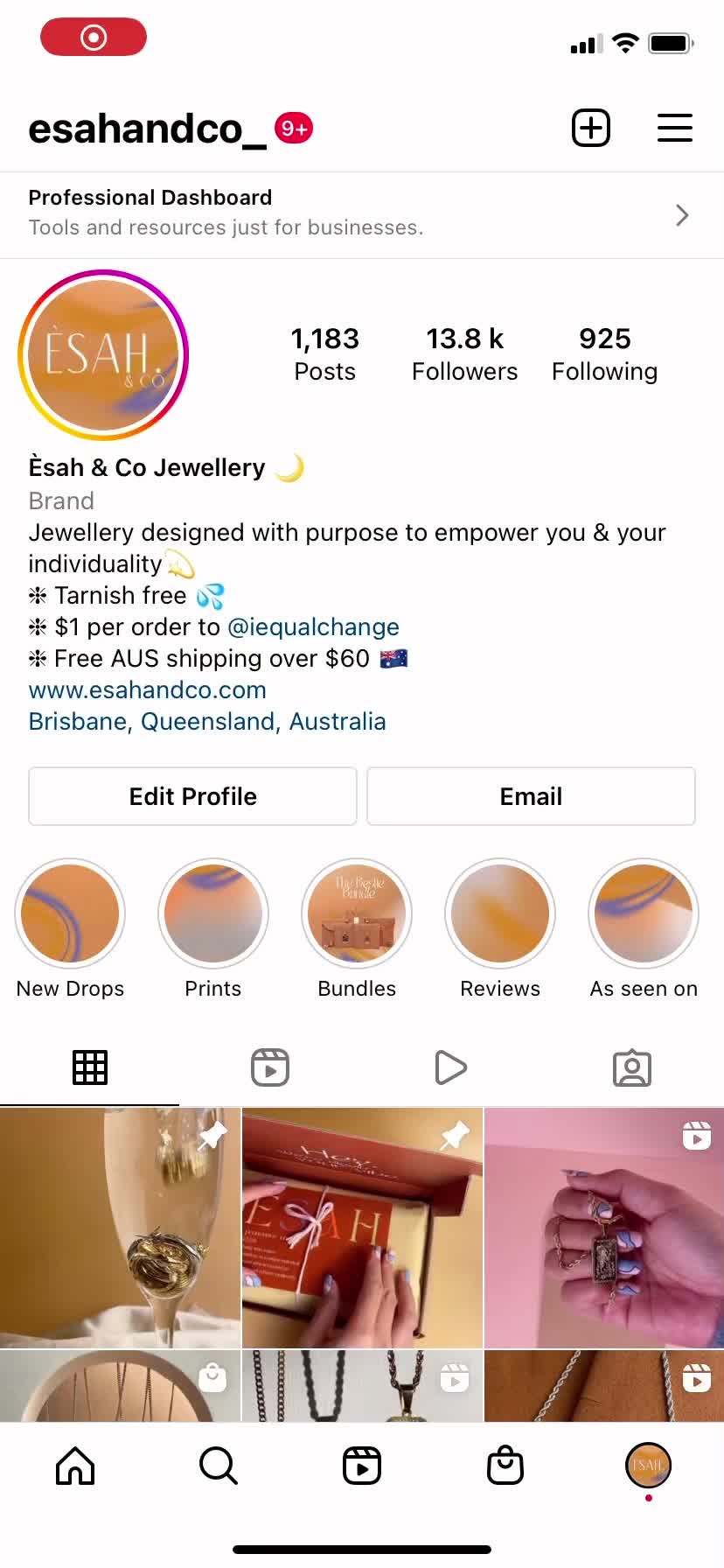Switch to the Reels profile tab
This screenshot has height=1568, width=724.
270,1067
